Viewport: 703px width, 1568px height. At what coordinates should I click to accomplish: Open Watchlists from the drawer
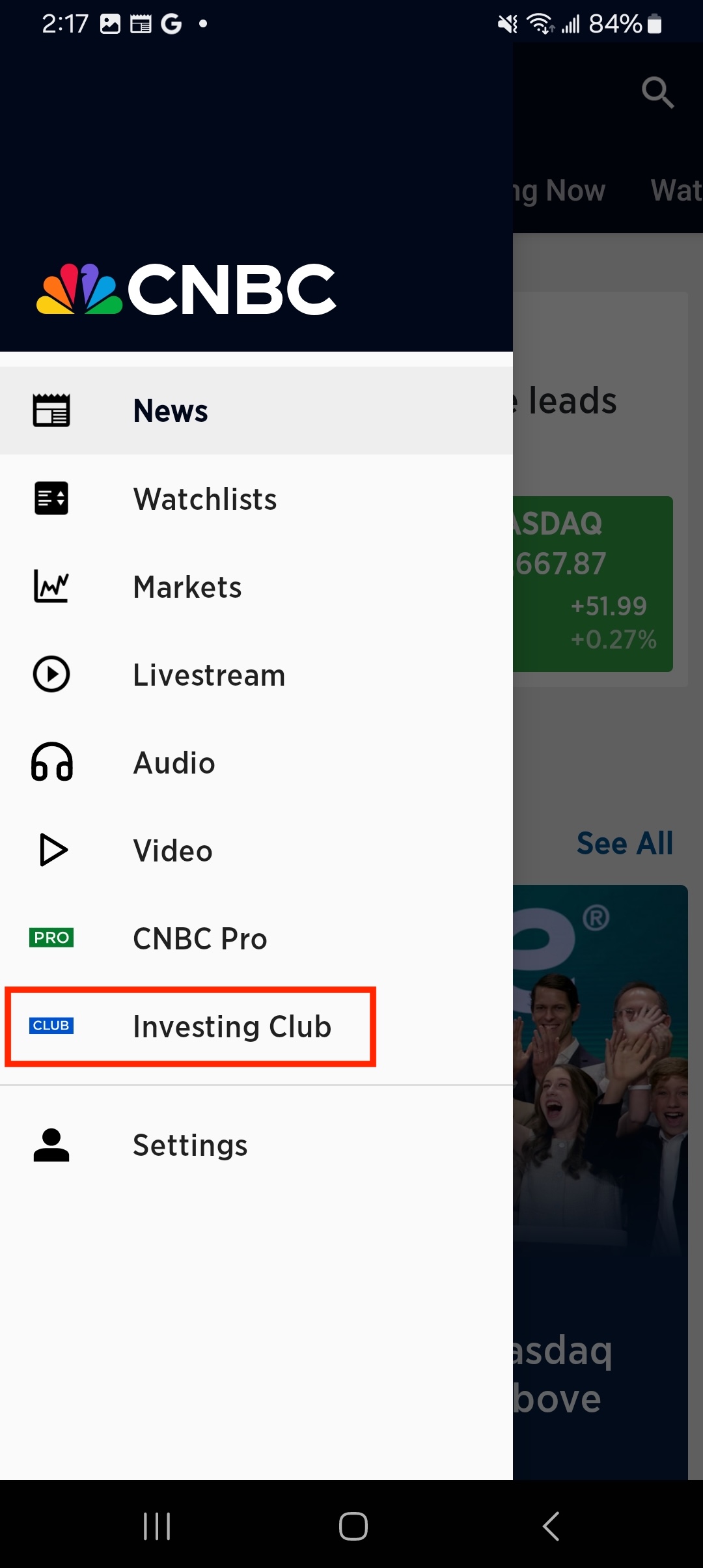(x=256, y=499)
